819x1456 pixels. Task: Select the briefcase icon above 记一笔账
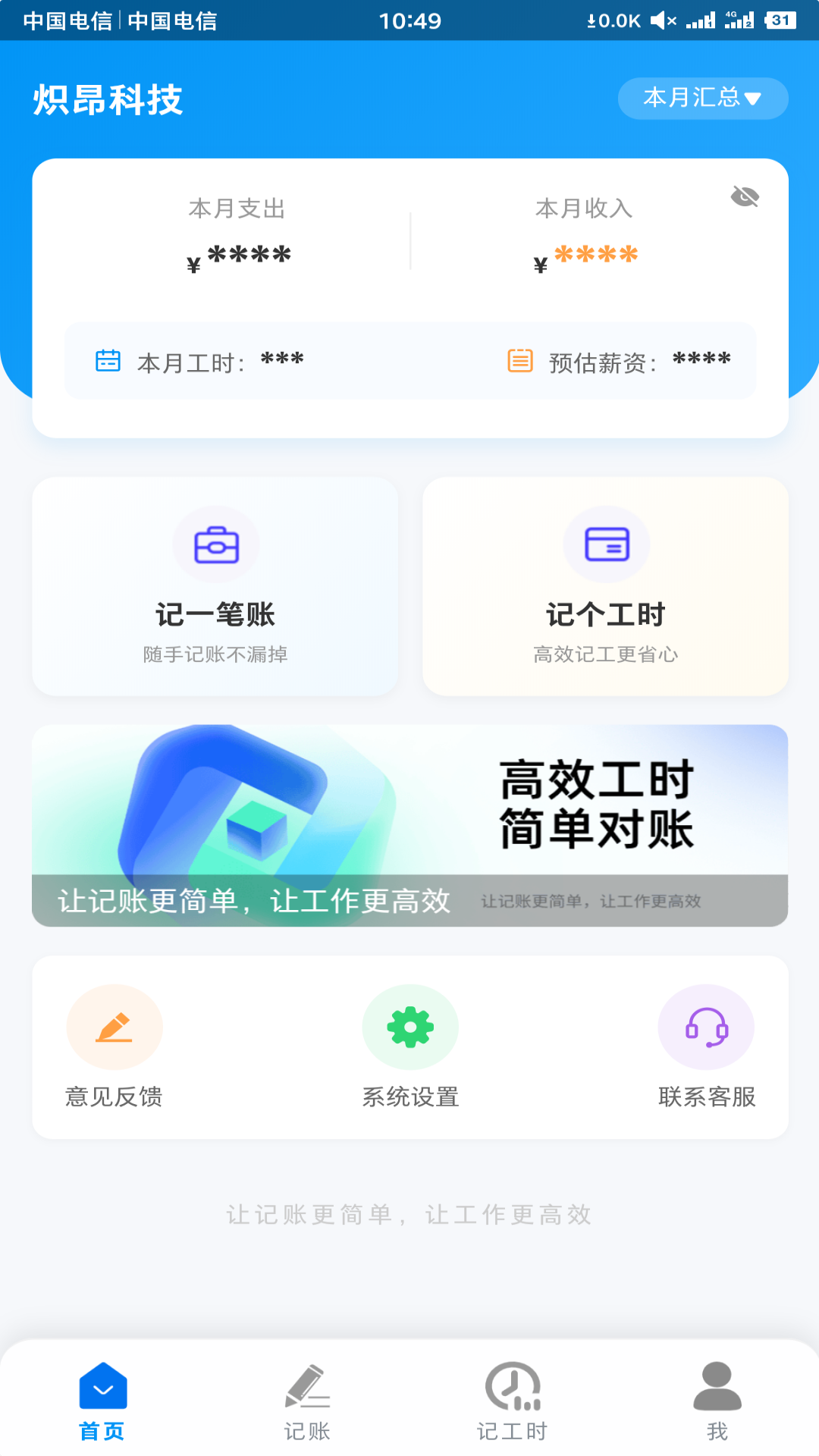215,544
